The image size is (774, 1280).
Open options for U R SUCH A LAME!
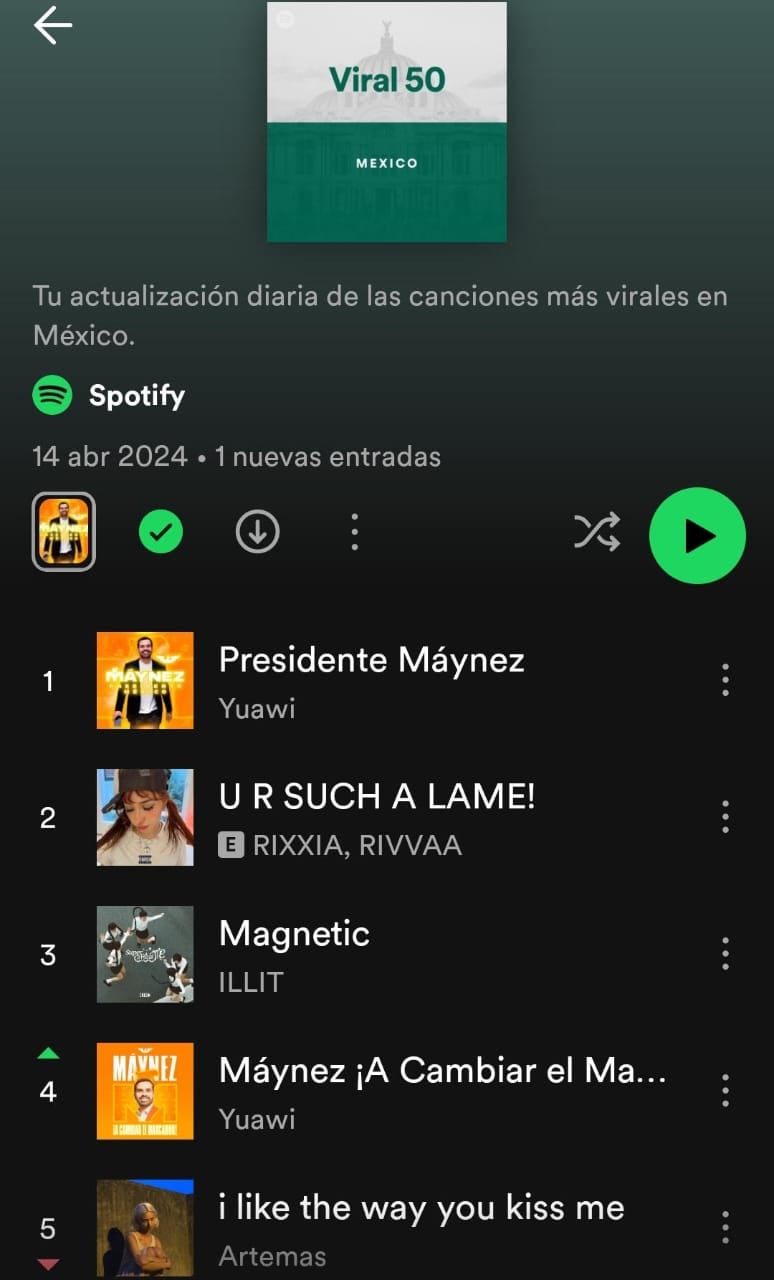coord(725,817)
